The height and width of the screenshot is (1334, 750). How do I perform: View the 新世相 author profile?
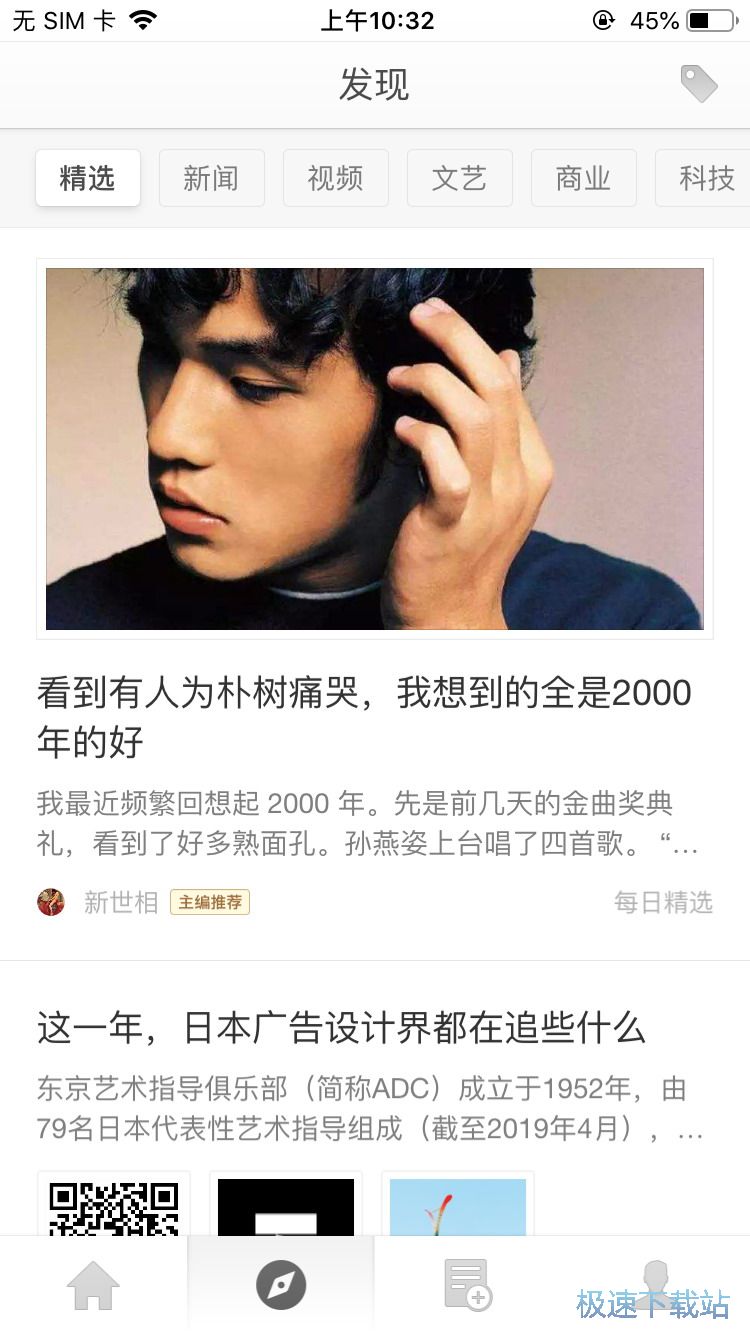coord(120,903)
